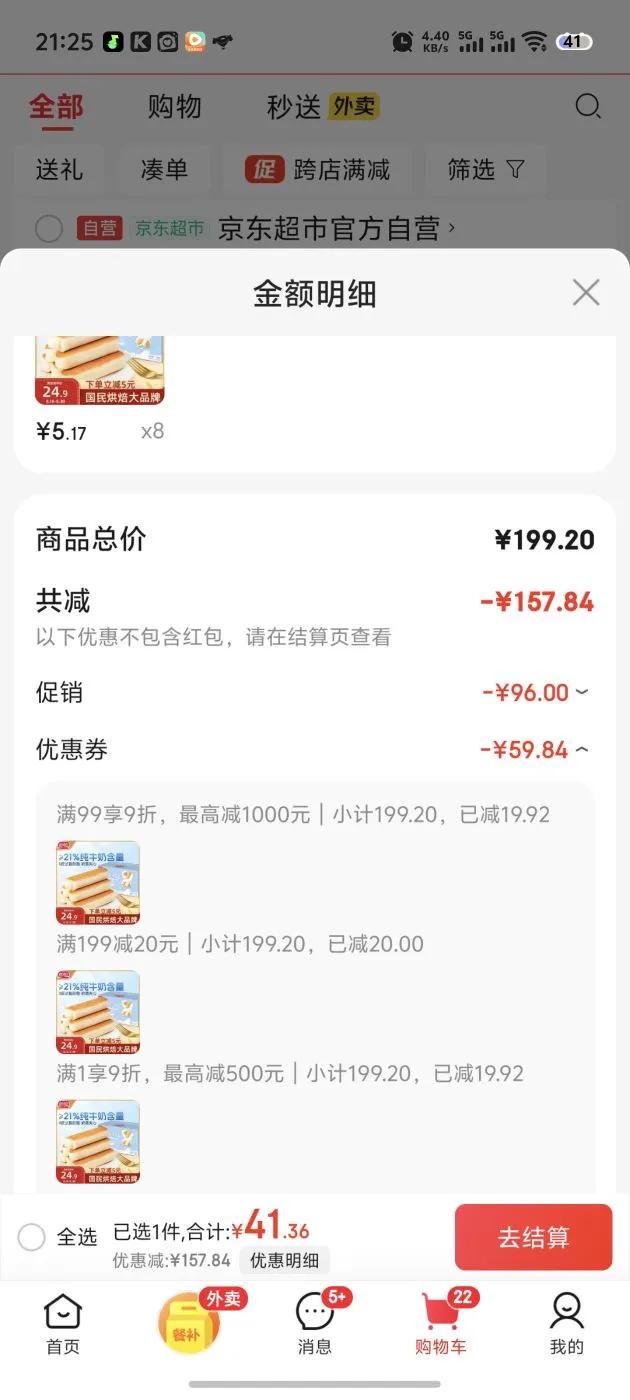Go to the 首页 tab

(x=63, y=1324)
